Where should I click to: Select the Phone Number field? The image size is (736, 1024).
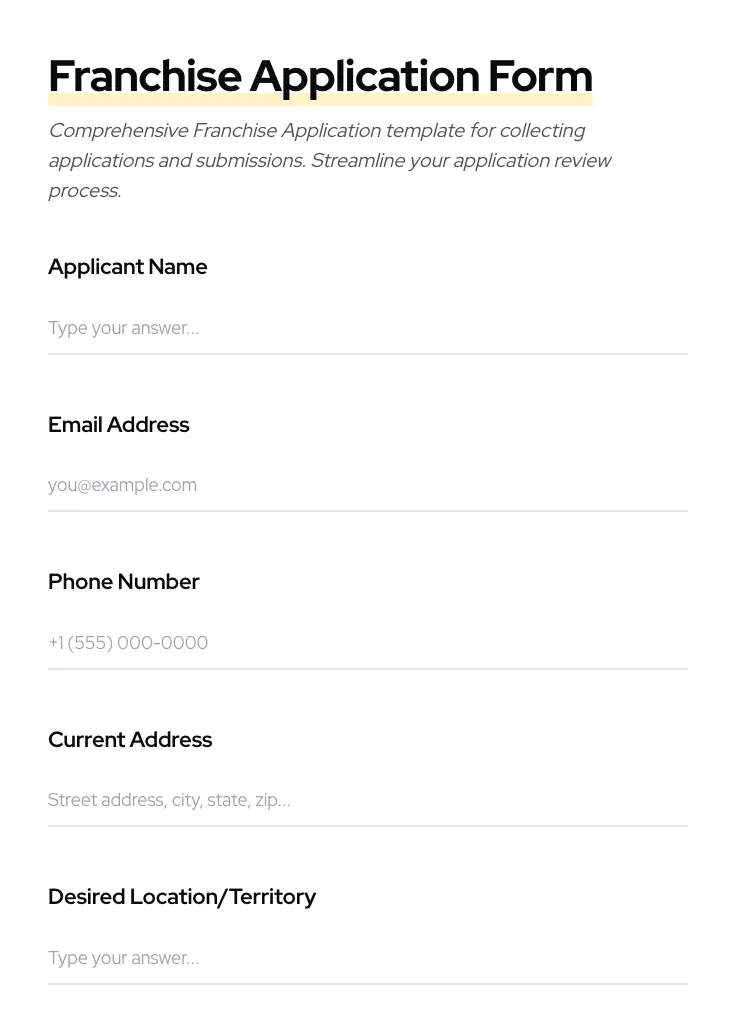coord(367,643)
